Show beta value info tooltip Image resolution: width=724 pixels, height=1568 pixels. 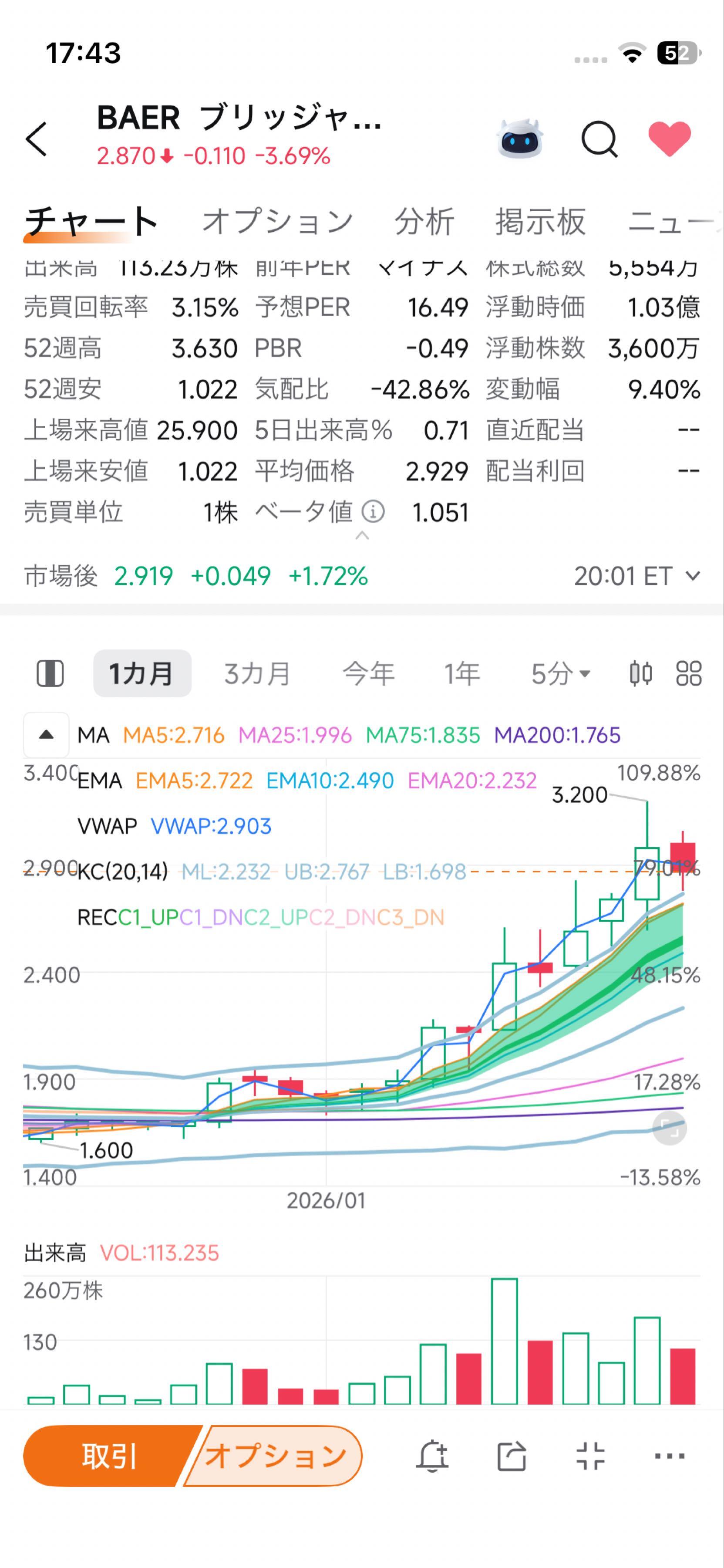click(373, 512)
